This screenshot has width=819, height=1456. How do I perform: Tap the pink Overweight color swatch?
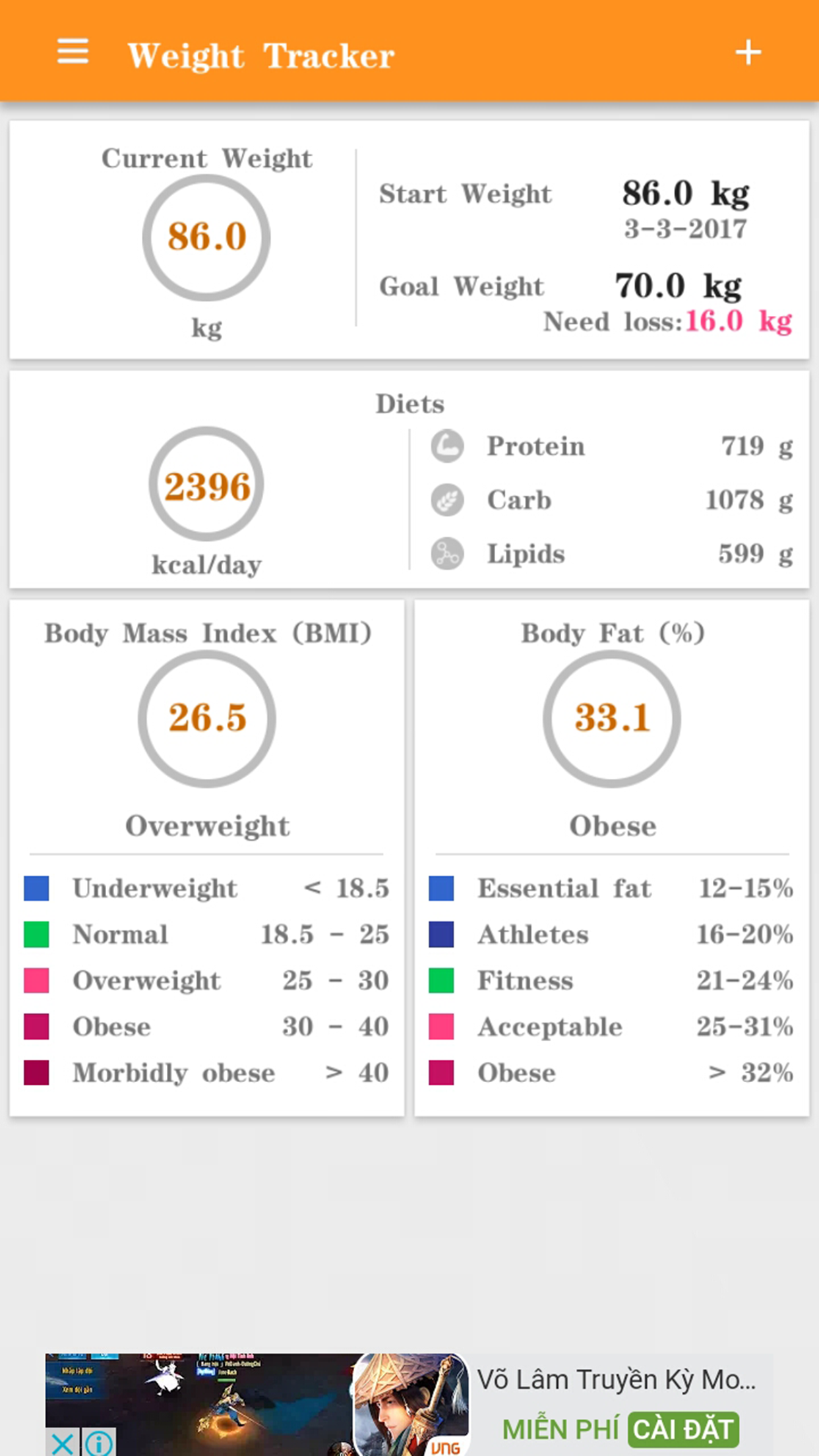36,981
